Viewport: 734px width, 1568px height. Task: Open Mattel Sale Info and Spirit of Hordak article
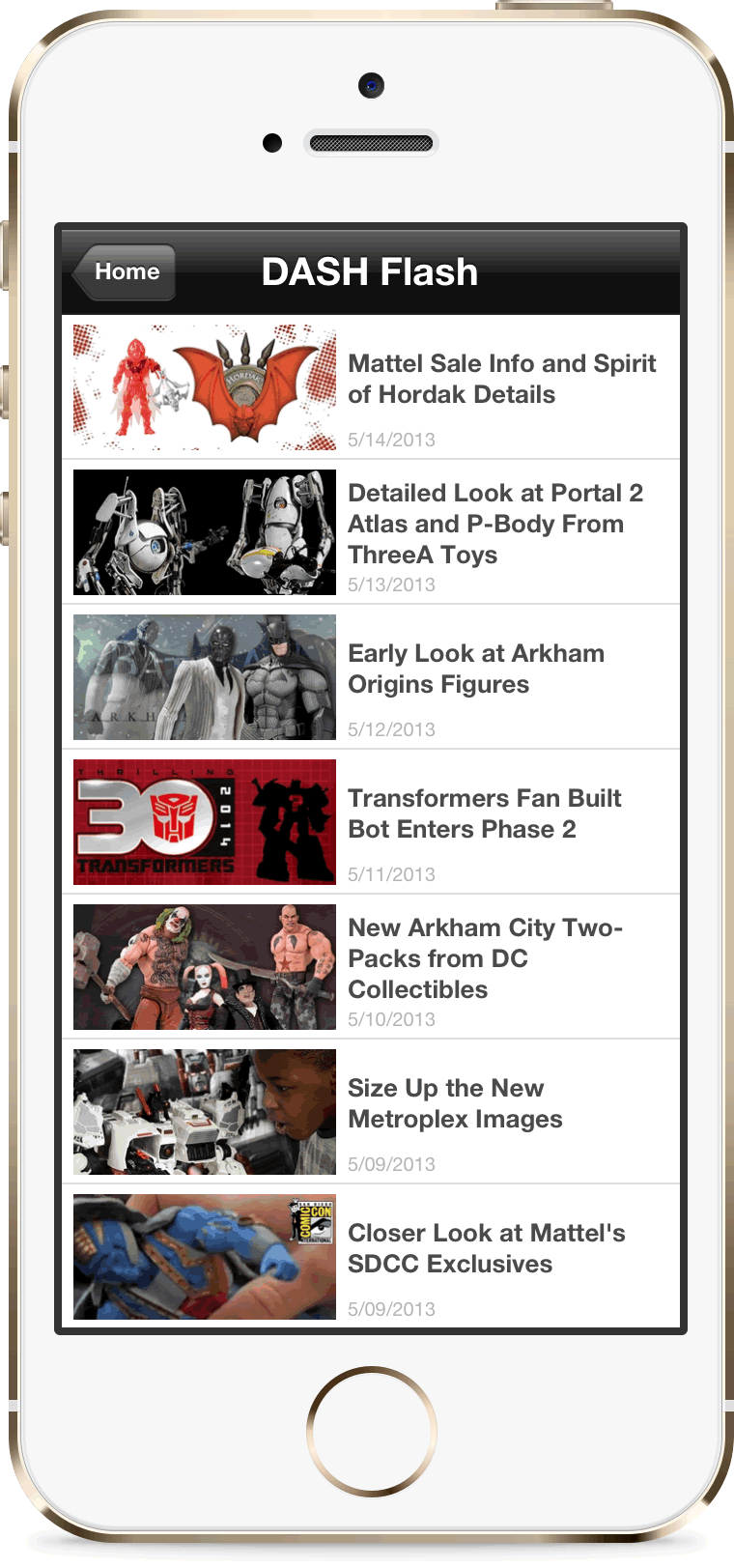(371, 387)
